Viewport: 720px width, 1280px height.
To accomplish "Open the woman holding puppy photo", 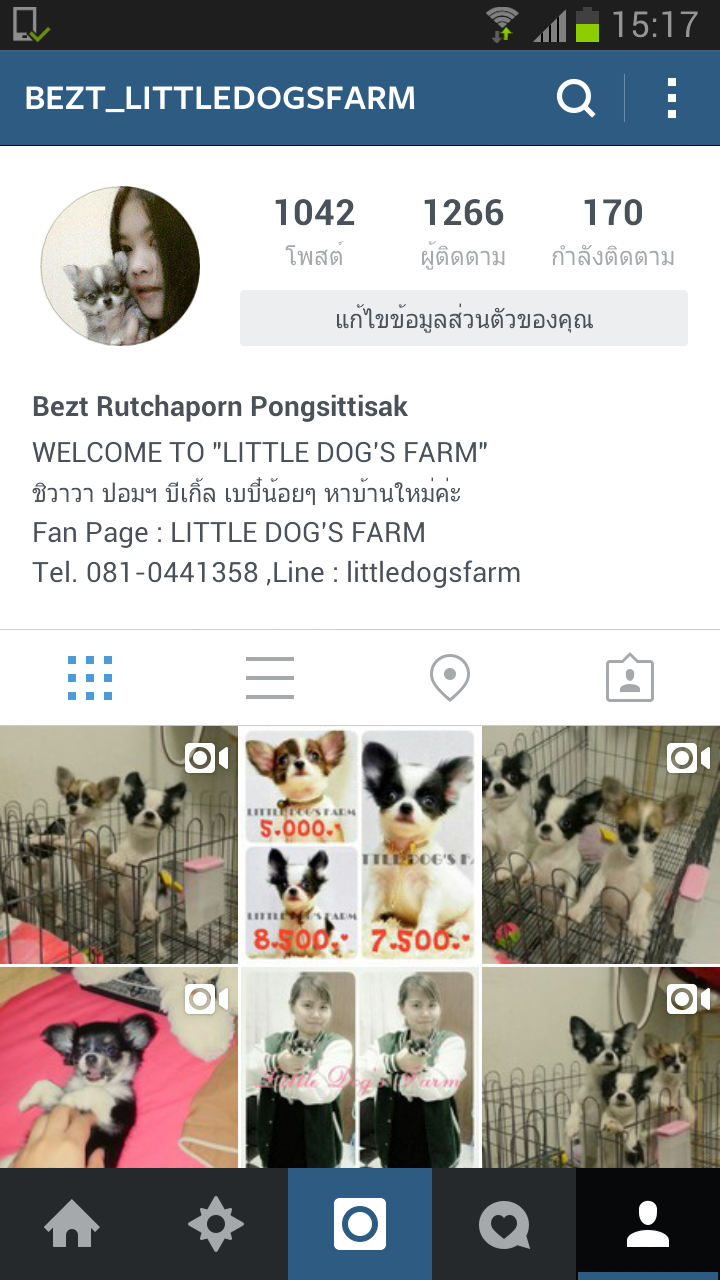I will [360, 1067].
